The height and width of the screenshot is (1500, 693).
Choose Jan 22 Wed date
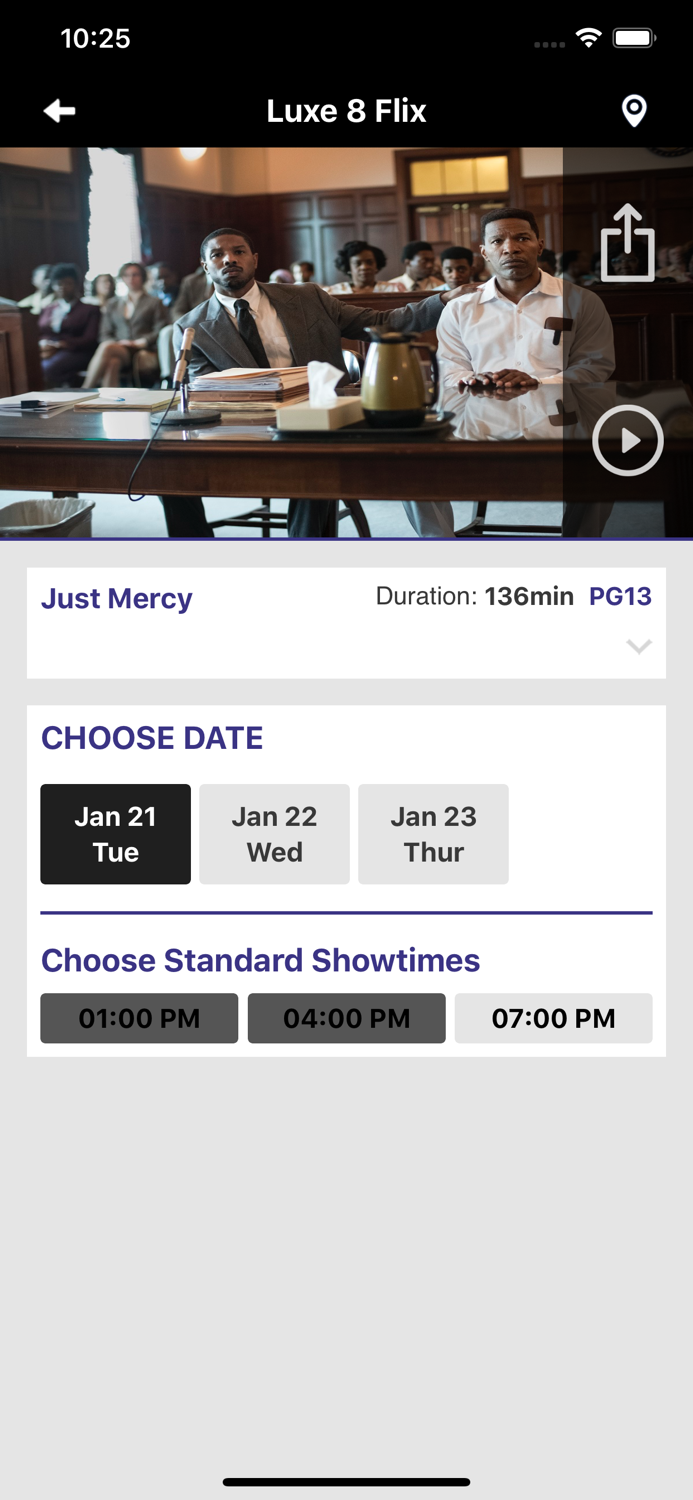pyautogui.click(x=274, y=834)
